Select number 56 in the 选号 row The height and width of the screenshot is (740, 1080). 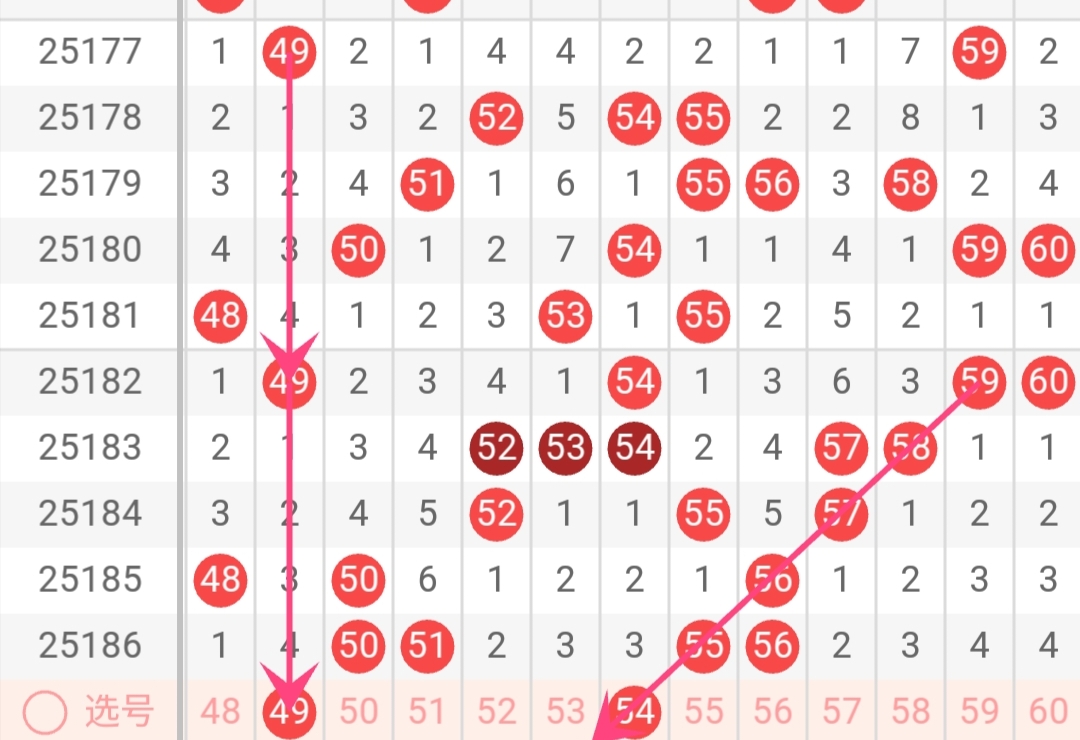click(x=773, y=711)
